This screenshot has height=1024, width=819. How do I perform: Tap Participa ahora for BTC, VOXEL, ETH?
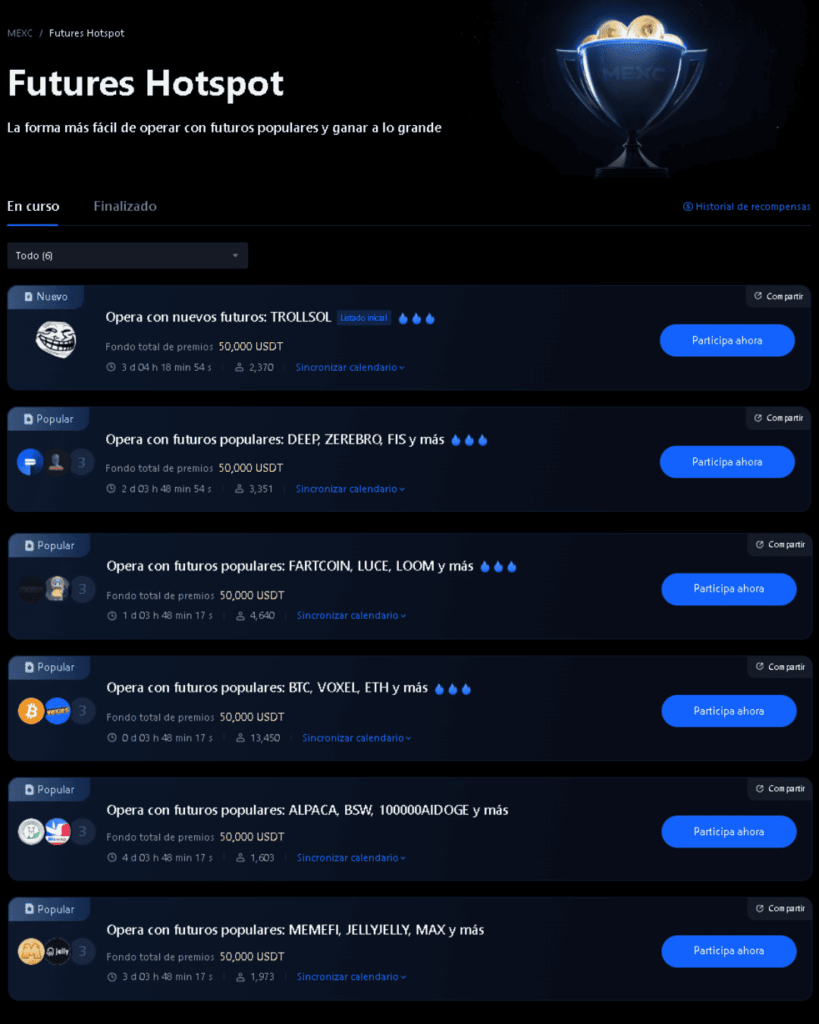click(x=728, y=711)
